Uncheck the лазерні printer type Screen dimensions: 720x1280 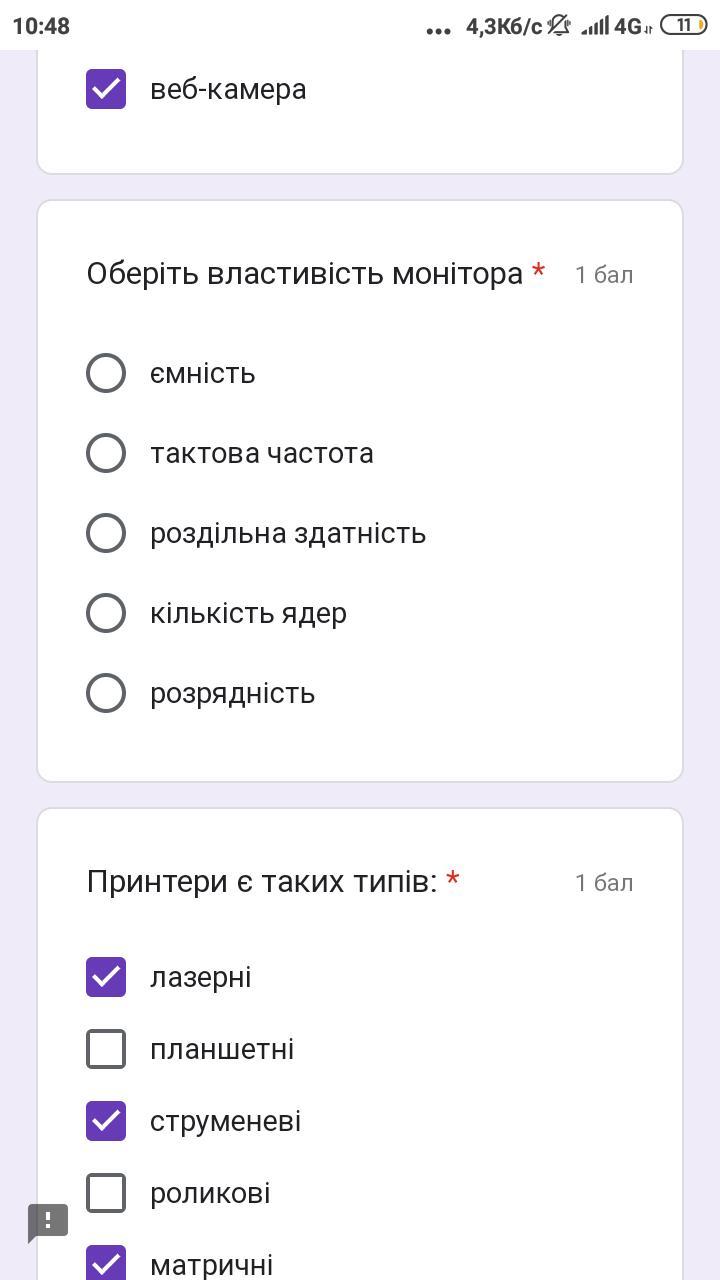[106, 977]
